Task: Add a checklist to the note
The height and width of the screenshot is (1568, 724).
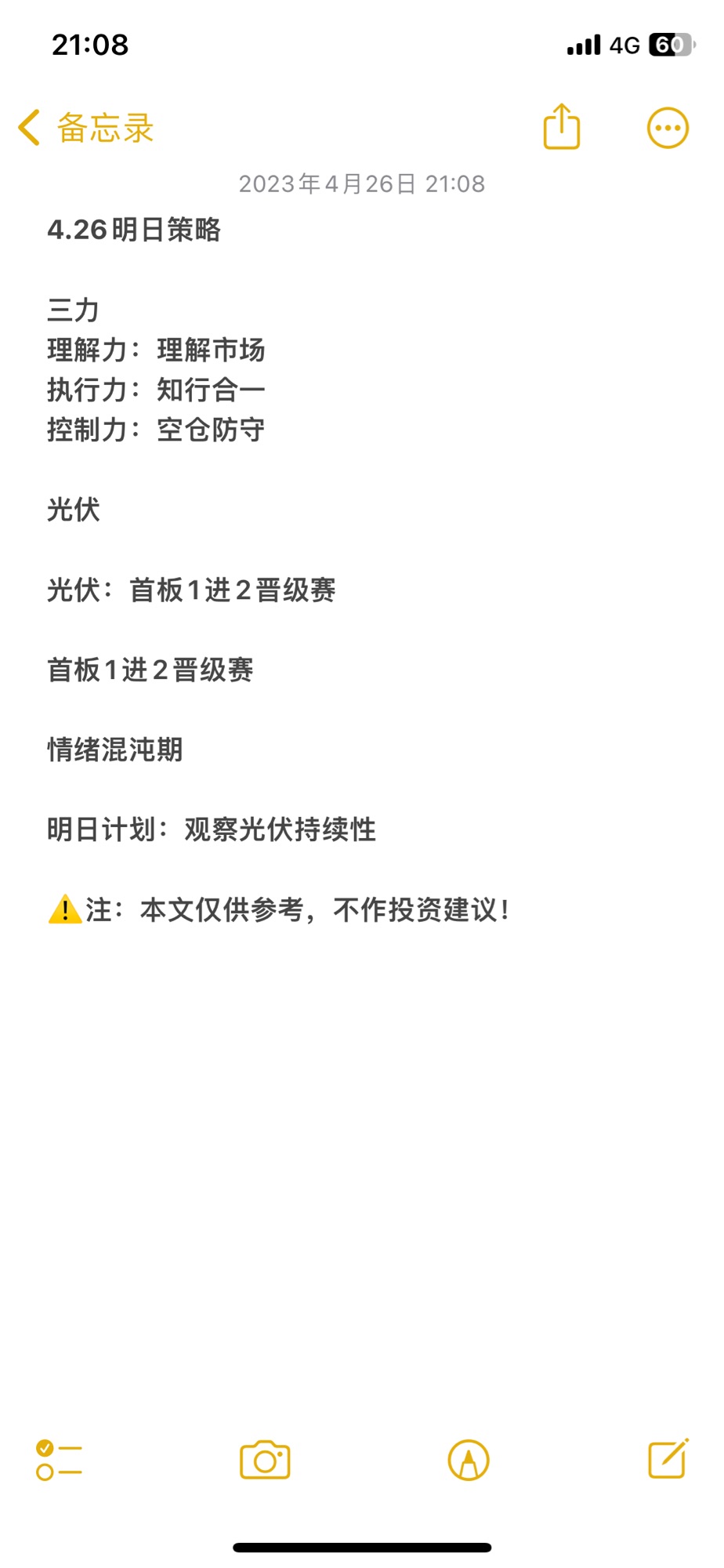Action: click(x=59, y=1460)
